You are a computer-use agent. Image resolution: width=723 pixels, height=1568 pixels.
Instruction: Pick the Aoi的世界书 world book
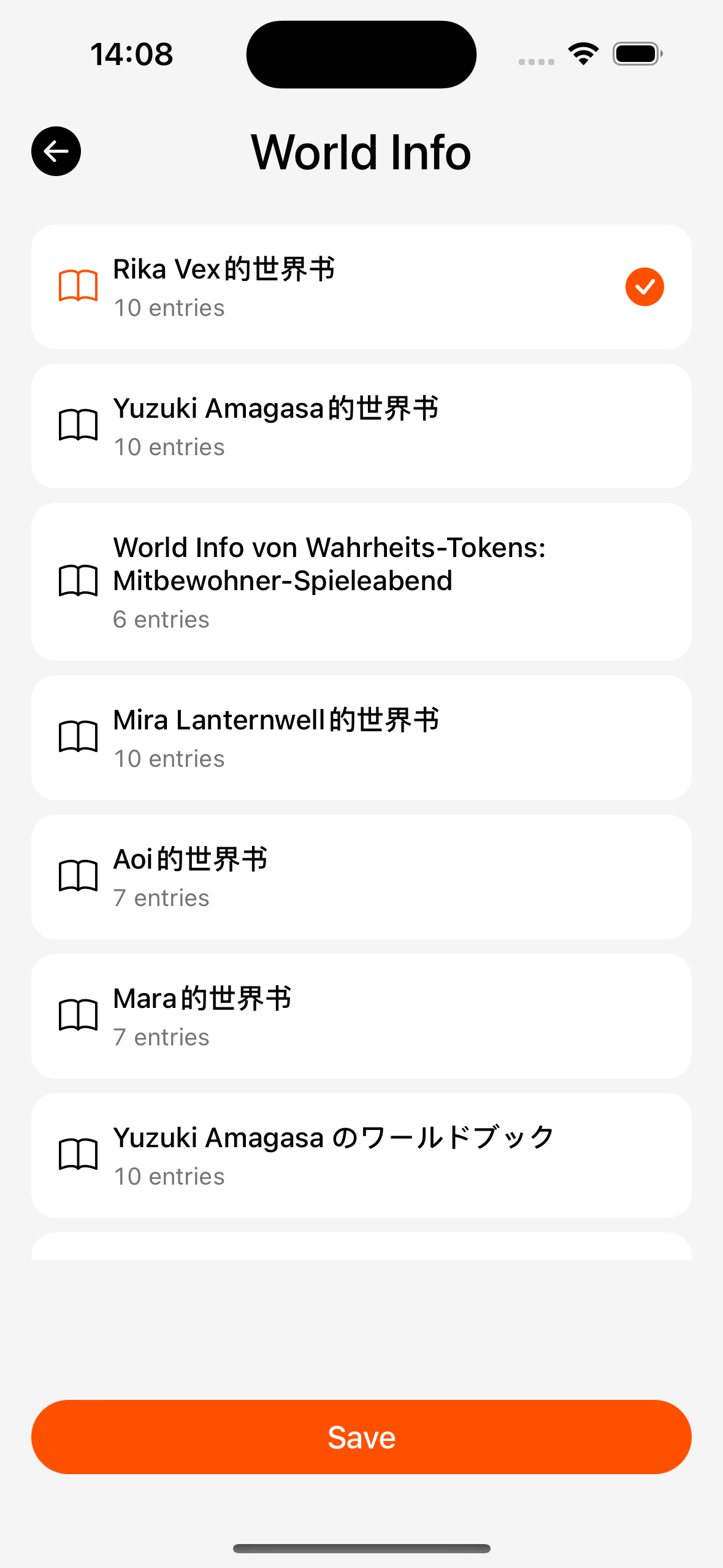[x=361, y=877]
